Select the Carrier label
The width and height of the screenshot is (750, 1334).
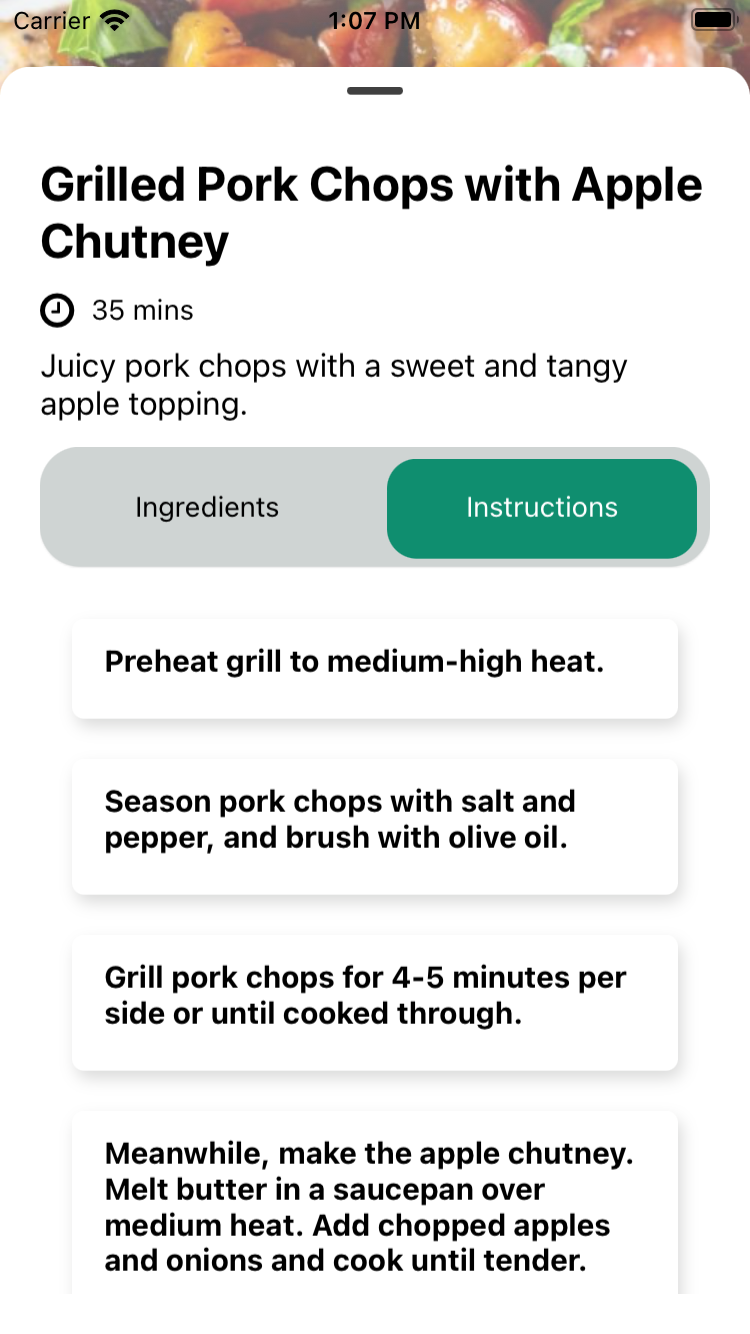(x=51, y=19)
